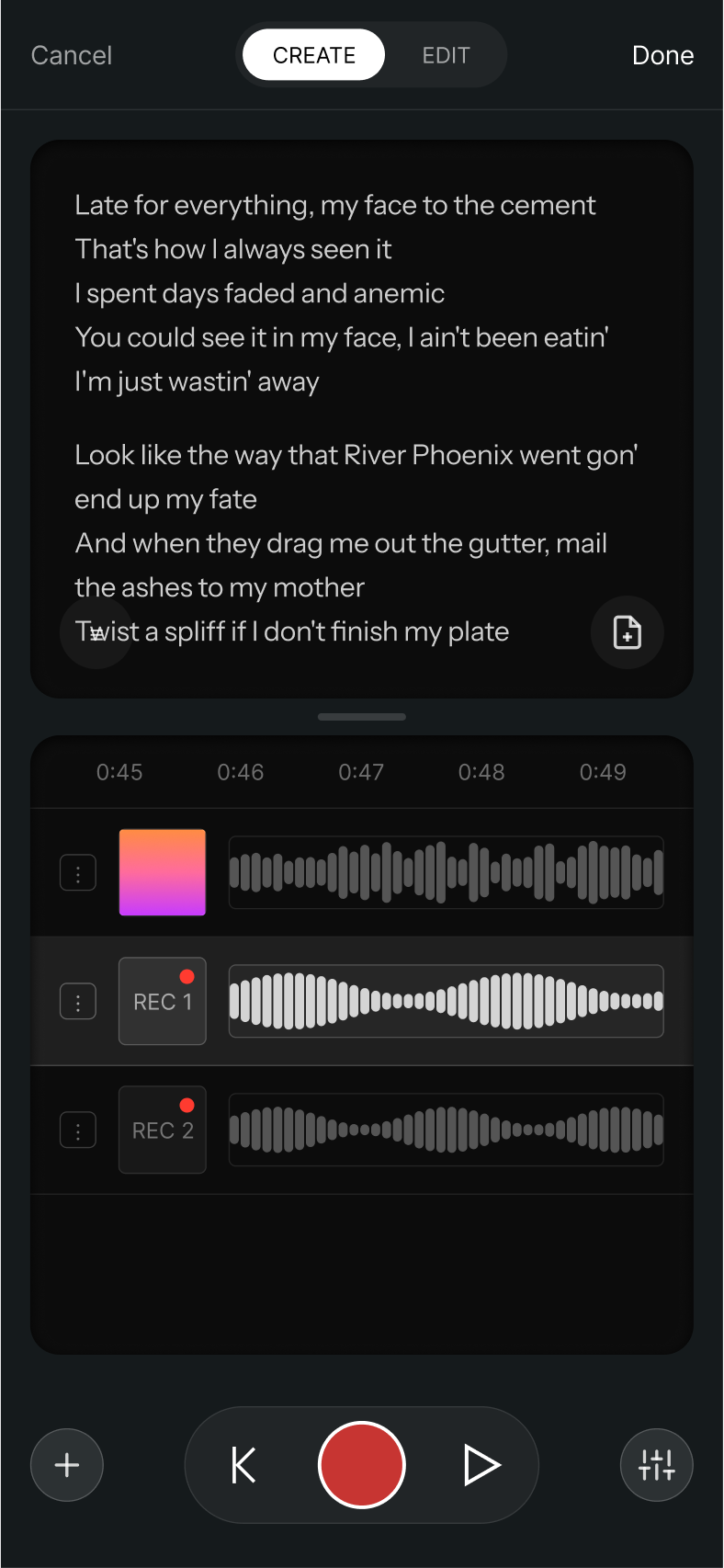Tap the 0:47 timestamp on the timeline
Screen dimensions: 724x1568
point(361,772)
